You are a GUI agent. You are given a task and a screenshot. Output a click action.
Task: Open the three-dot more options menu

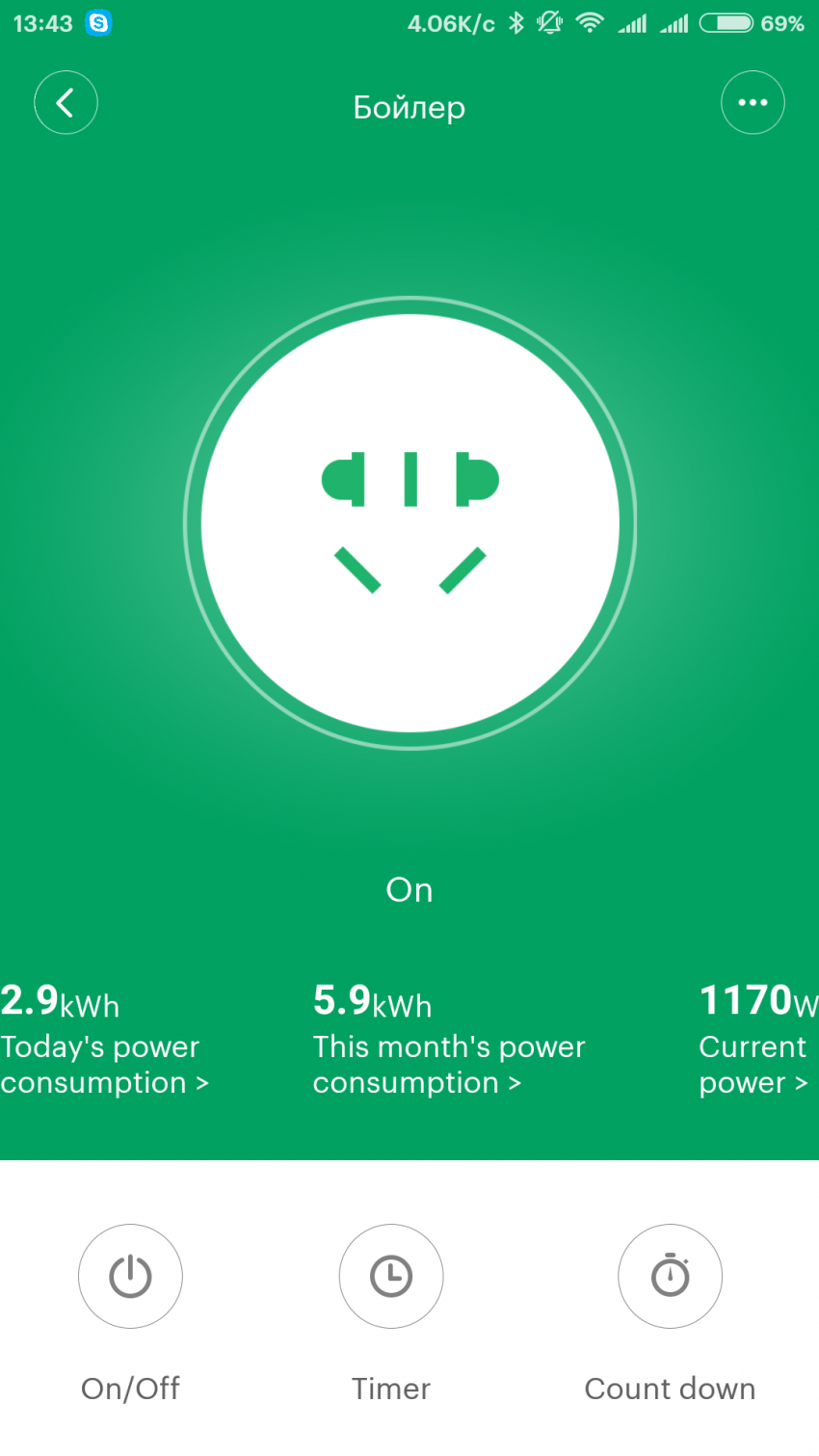click(753, 103)
